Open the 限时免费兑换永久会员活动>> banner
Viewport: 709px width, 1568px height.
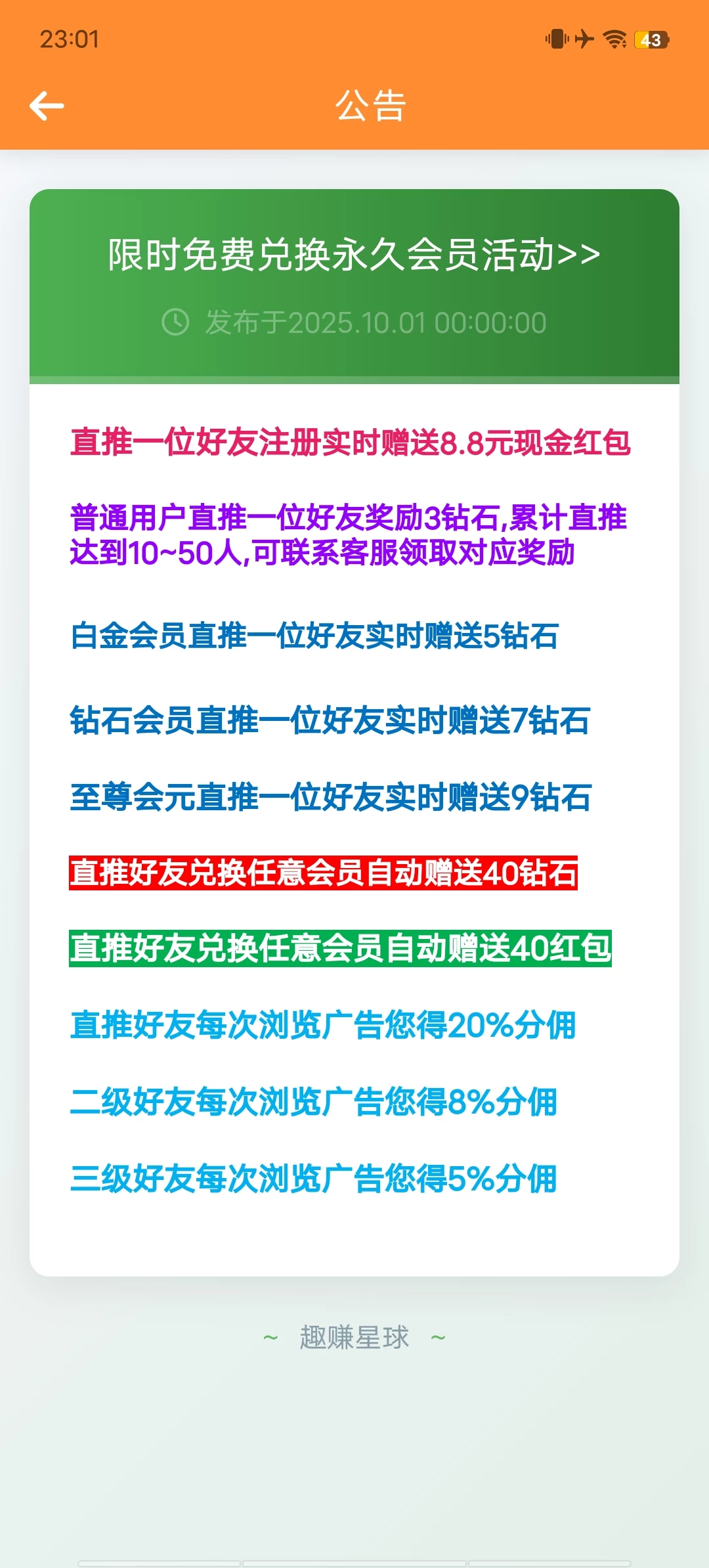click(x=354, y=255)
